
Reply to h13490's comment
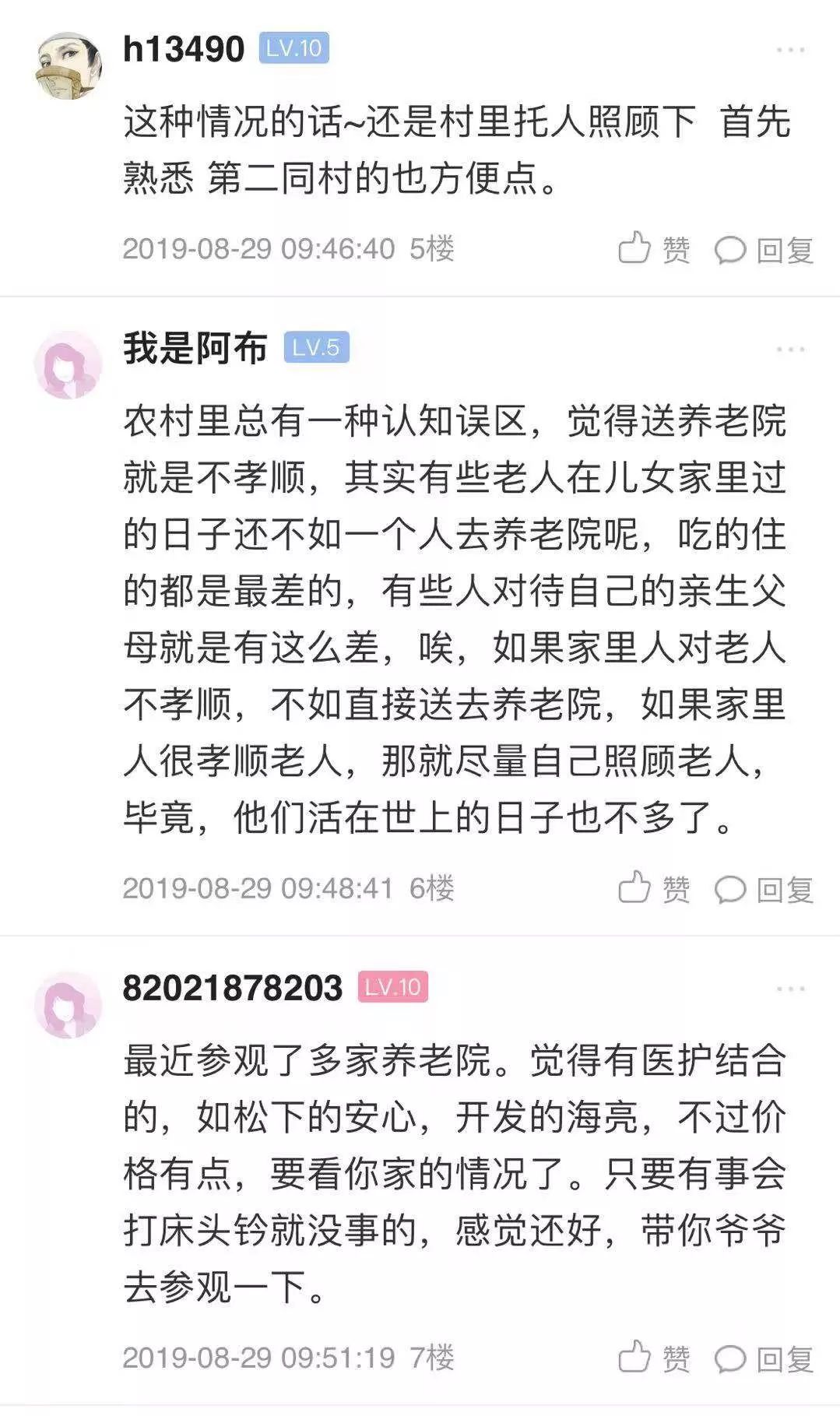[x=764, y=250]
